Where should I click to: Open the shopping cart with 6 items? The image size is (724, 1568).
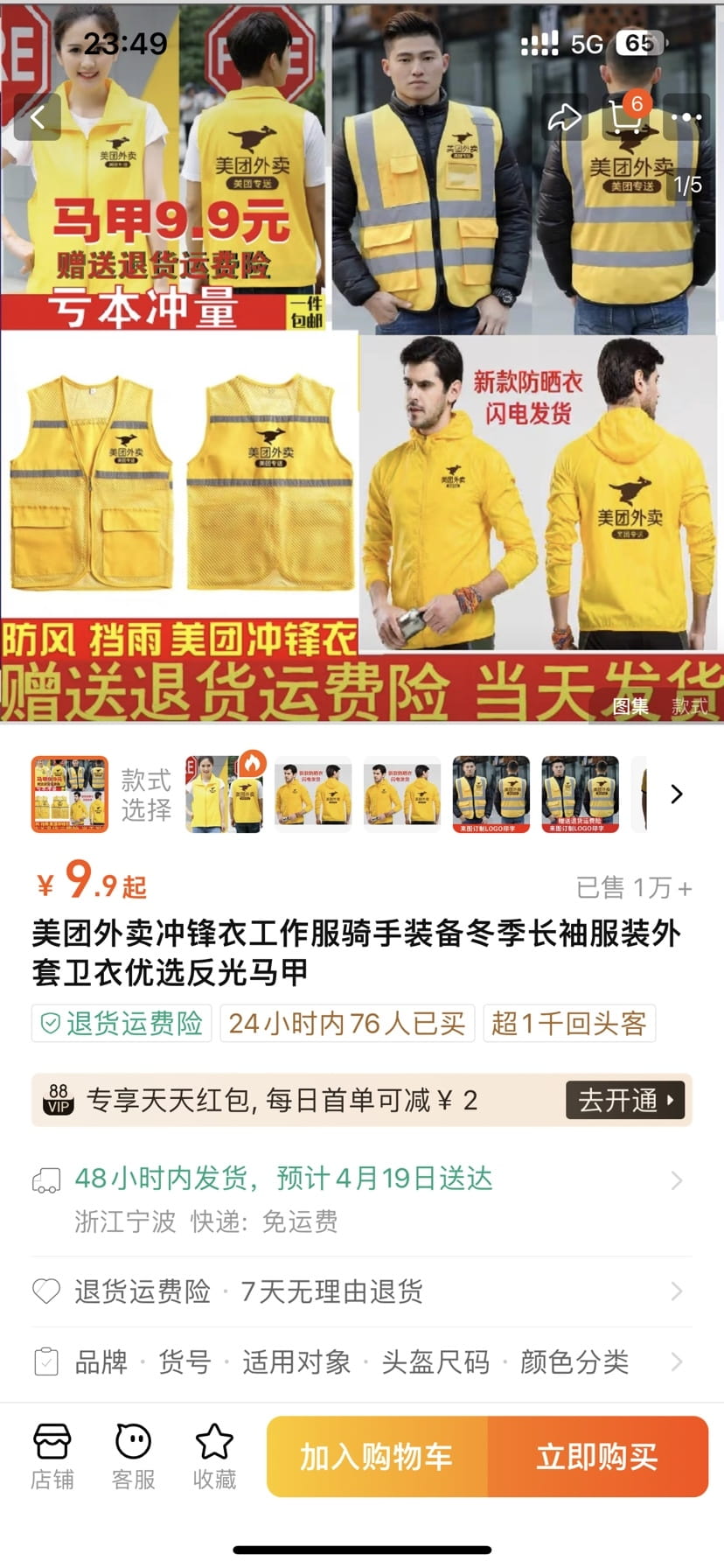coord(626,115)
